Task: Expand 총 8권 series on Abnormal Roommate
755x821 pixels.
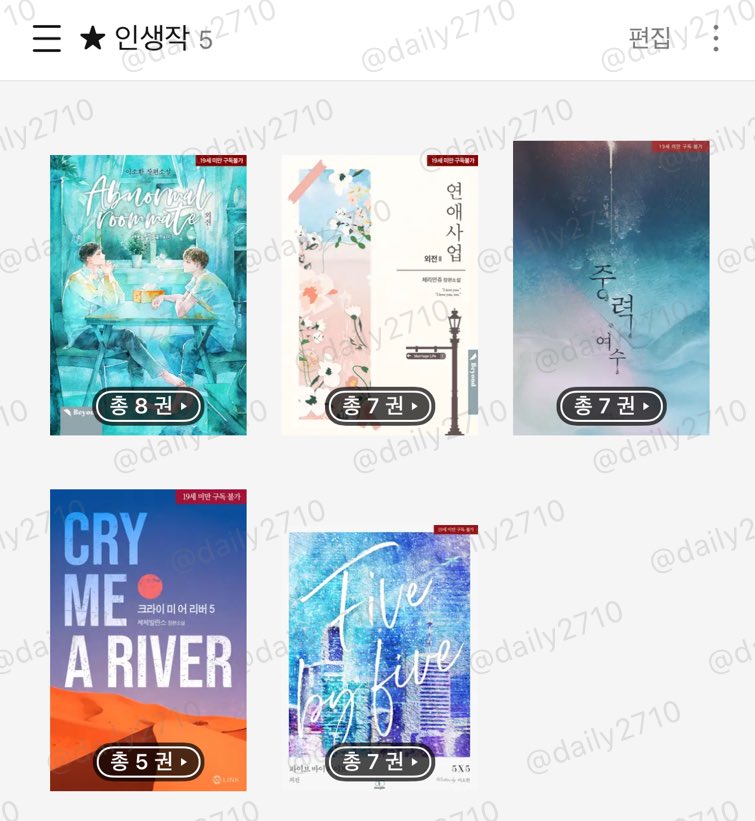Action: (148, 406)
